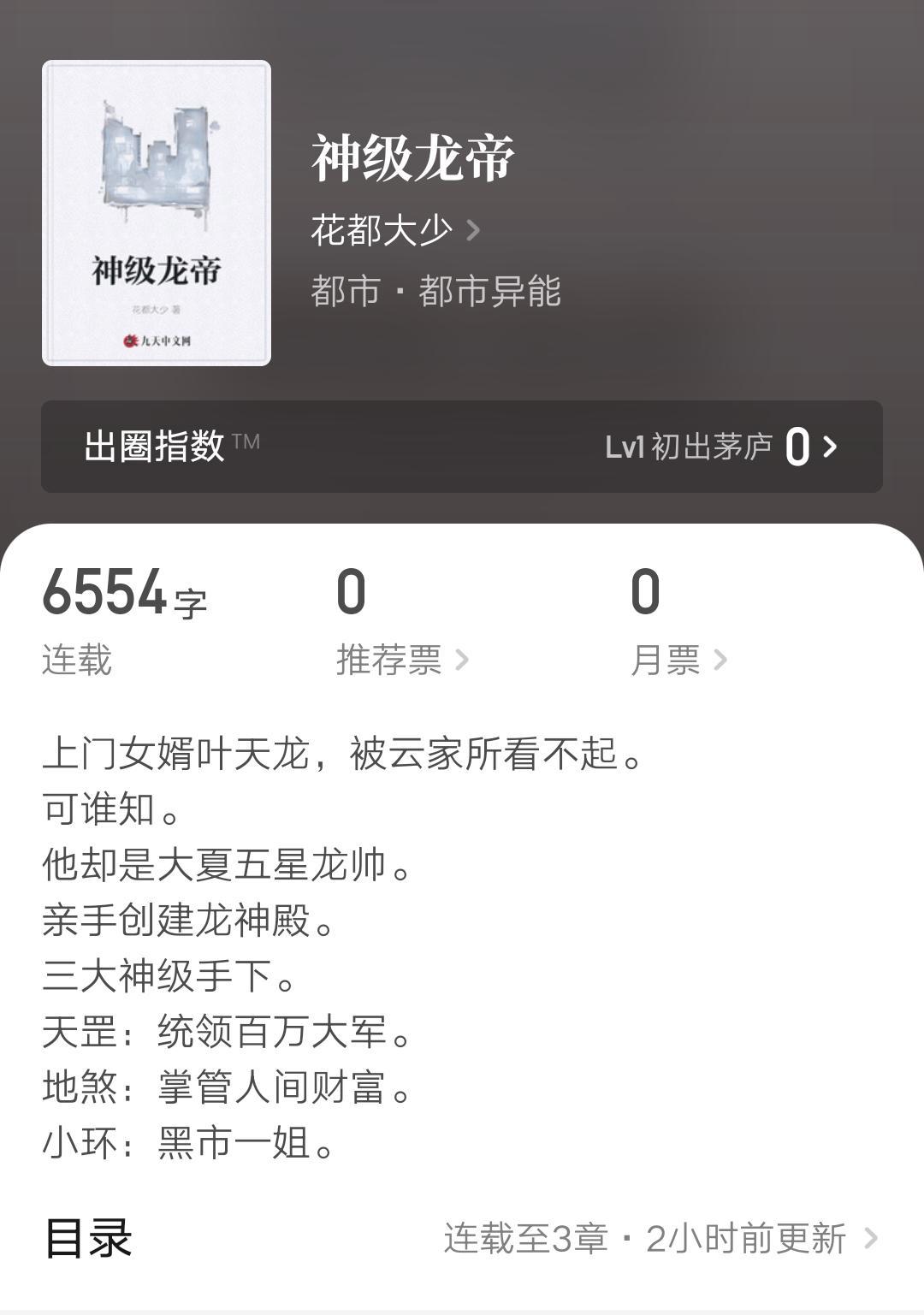Open the book synopsis starting with 上门女婿叶天龙
Viewport: 924px width, 1315px height.
pyautogui.click(x=342, y=753)
